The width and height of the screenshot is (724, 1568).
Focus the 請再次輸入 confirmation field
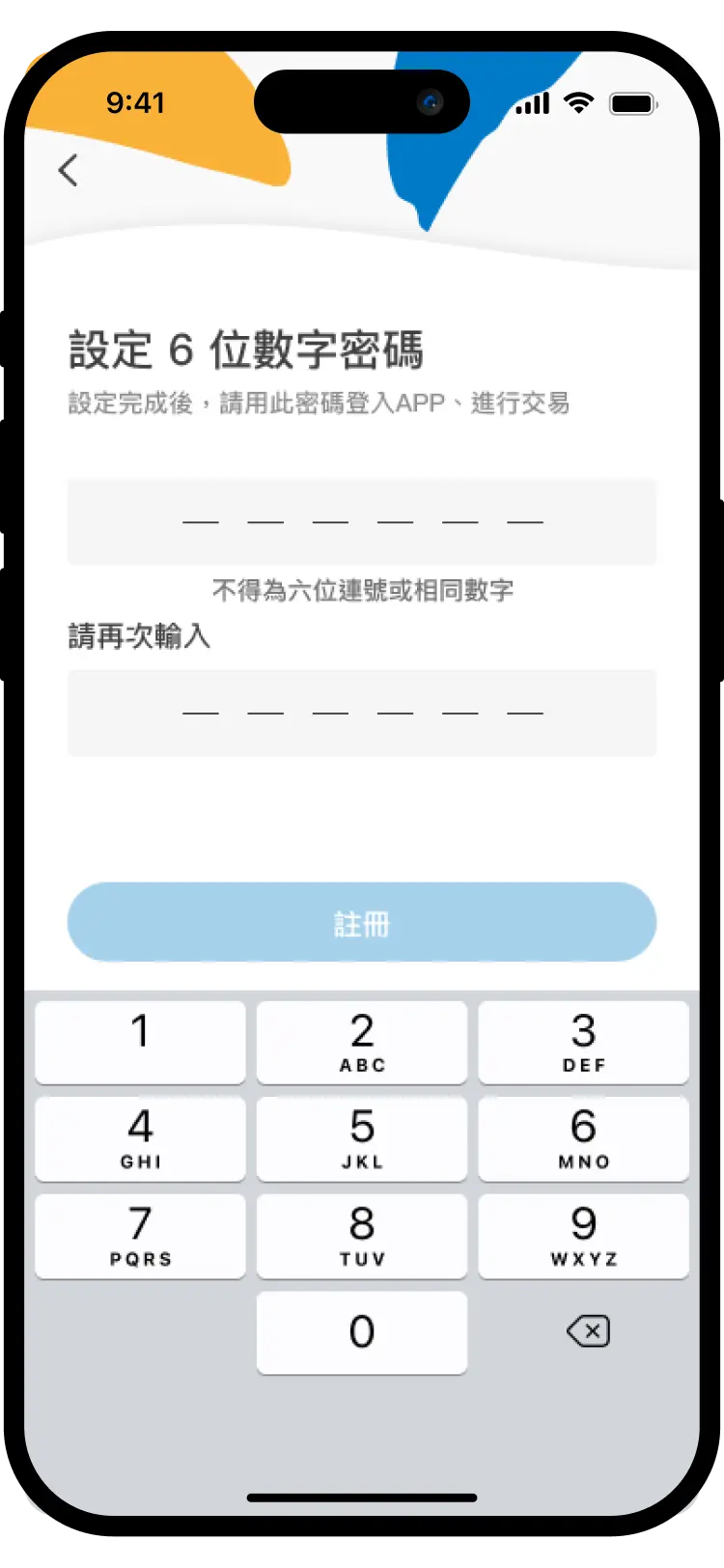click(x=362, y=713)
